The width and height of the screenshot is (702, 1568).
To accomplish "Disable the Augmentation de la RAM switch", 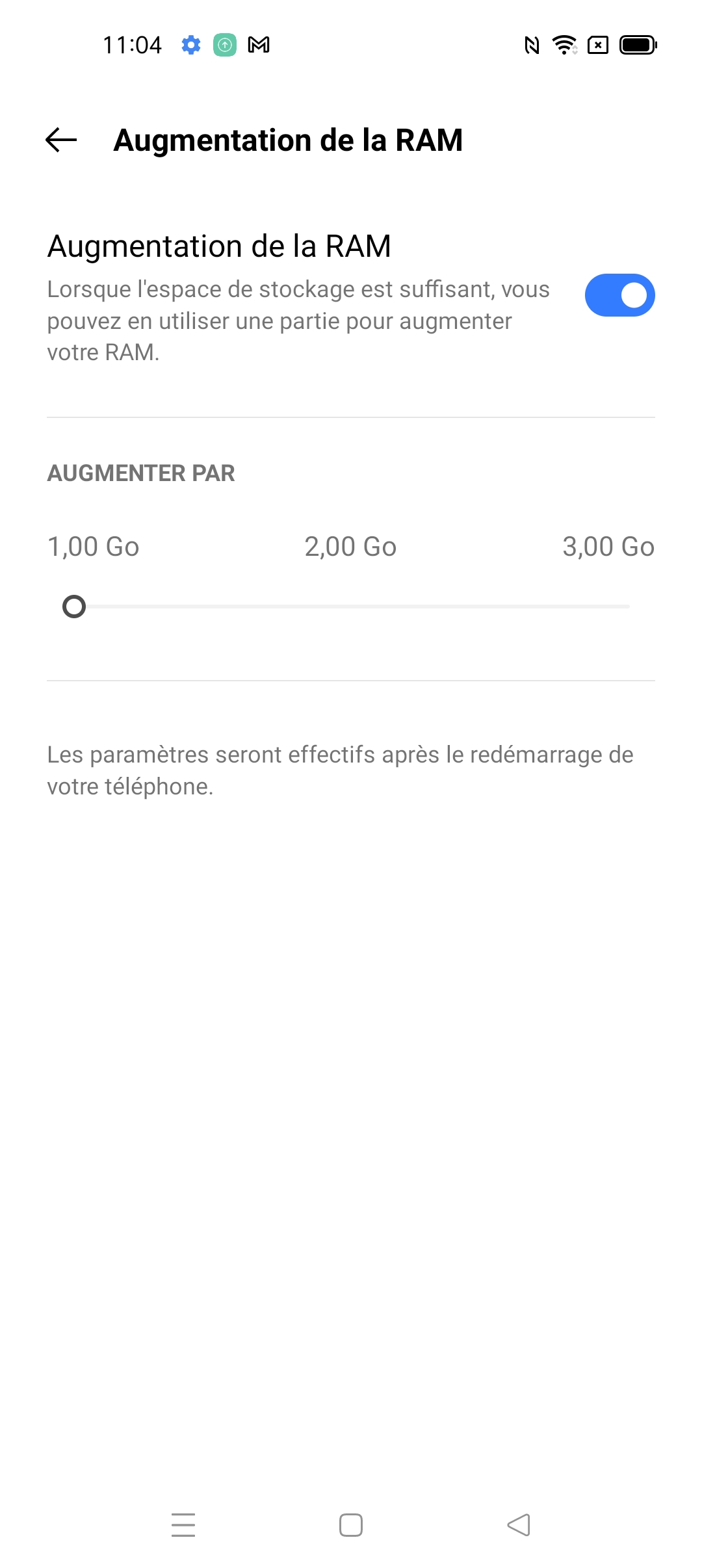I will pyautogui.click(x=619, y=295).
